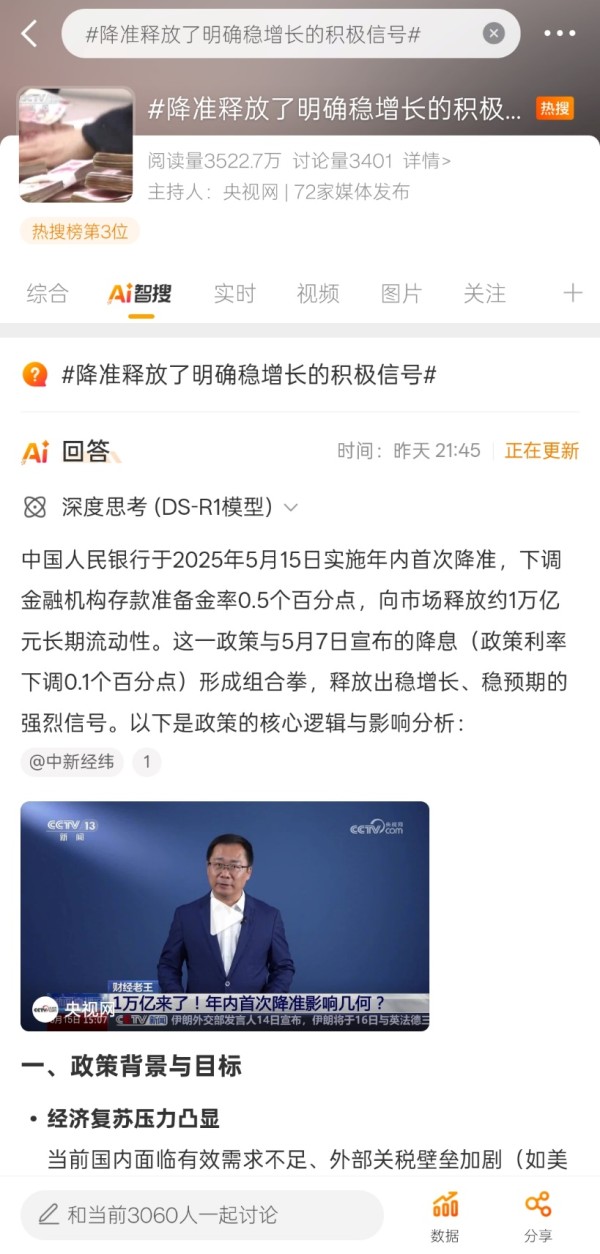
Task: Clear the search query text
Action: click(494, 34)
